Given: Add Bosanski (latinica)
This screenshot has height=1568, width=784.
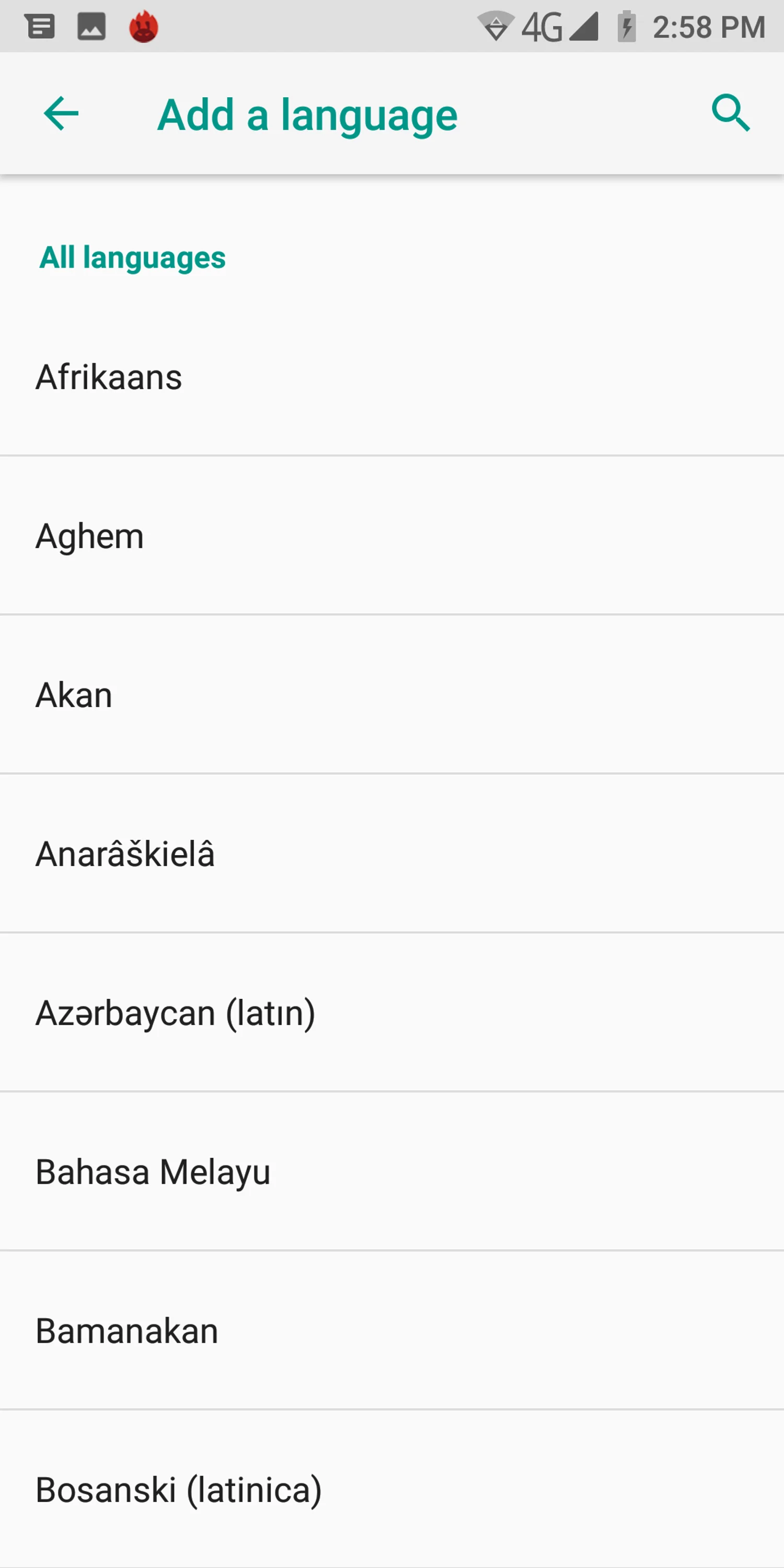Looking at the screenshot, I should click(392, 1489).
